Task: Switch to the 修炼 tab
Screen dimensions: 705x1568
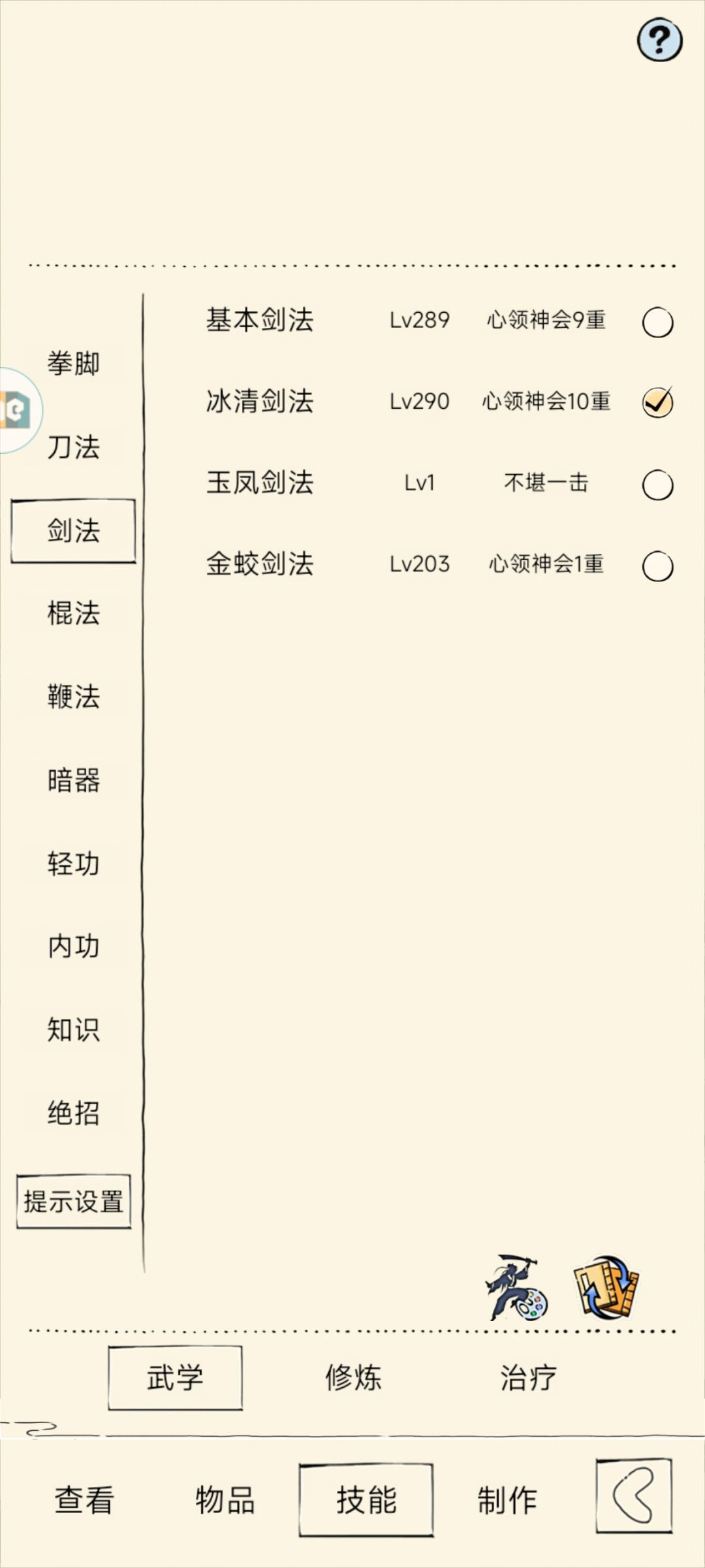Action: (353, 1377)
